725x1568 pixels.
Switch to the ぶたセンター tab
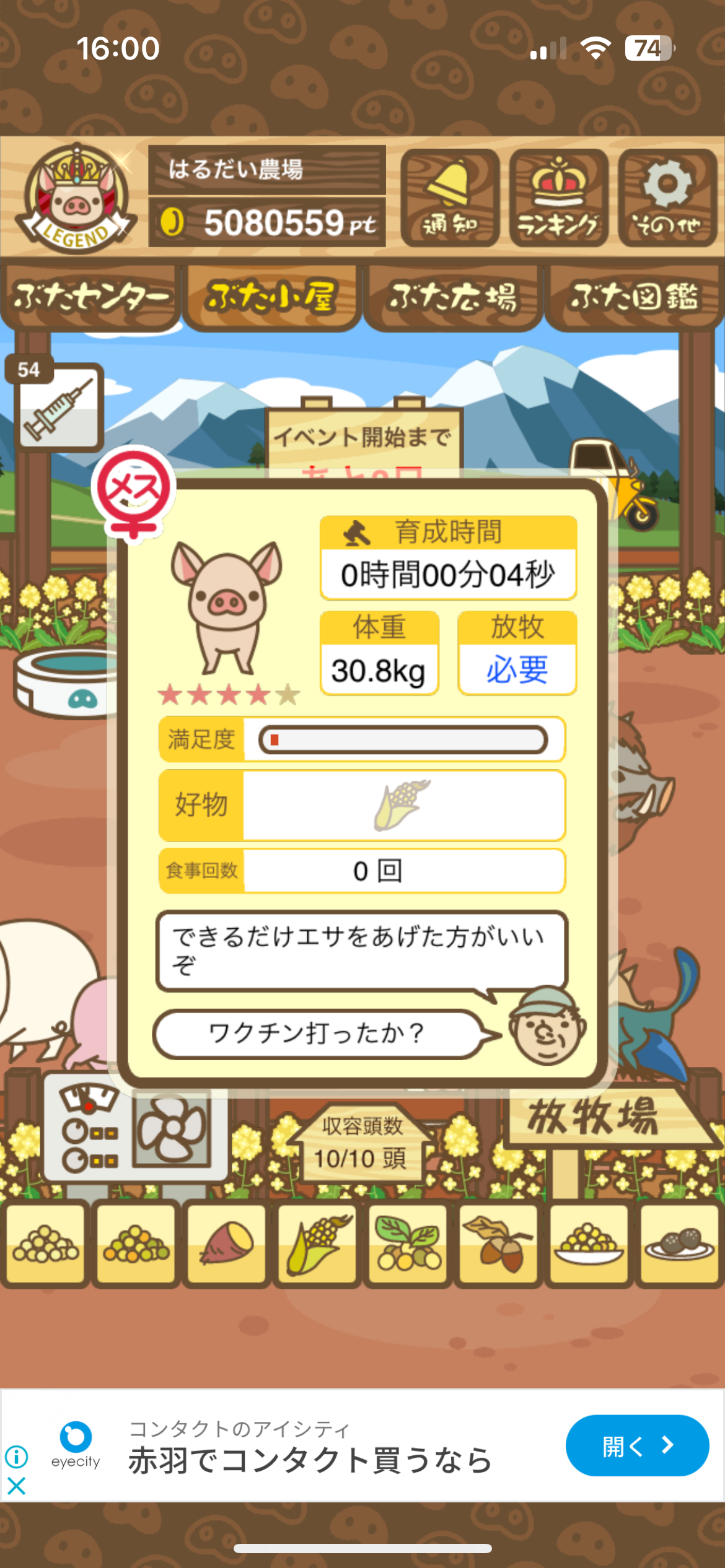tap(90, 297)
